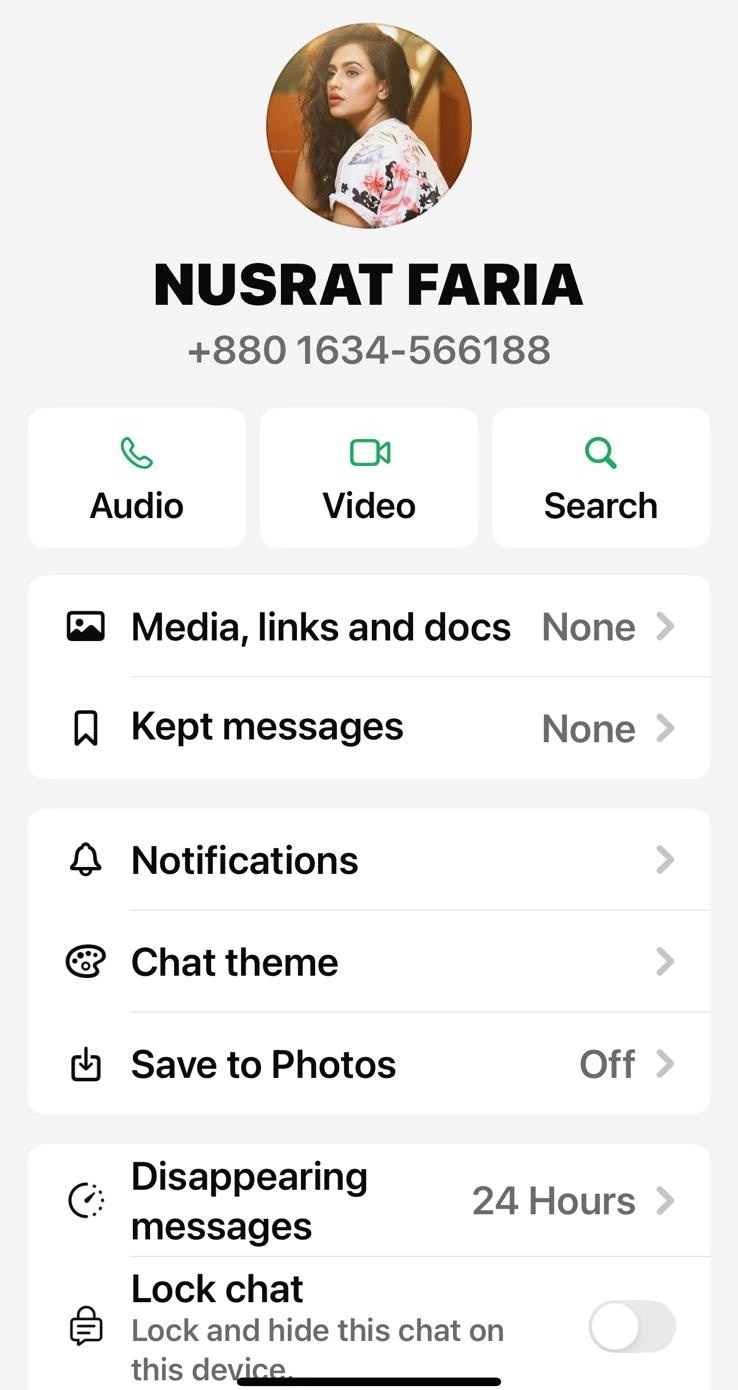
Task: Start an audio call
Action: point(137,478)
